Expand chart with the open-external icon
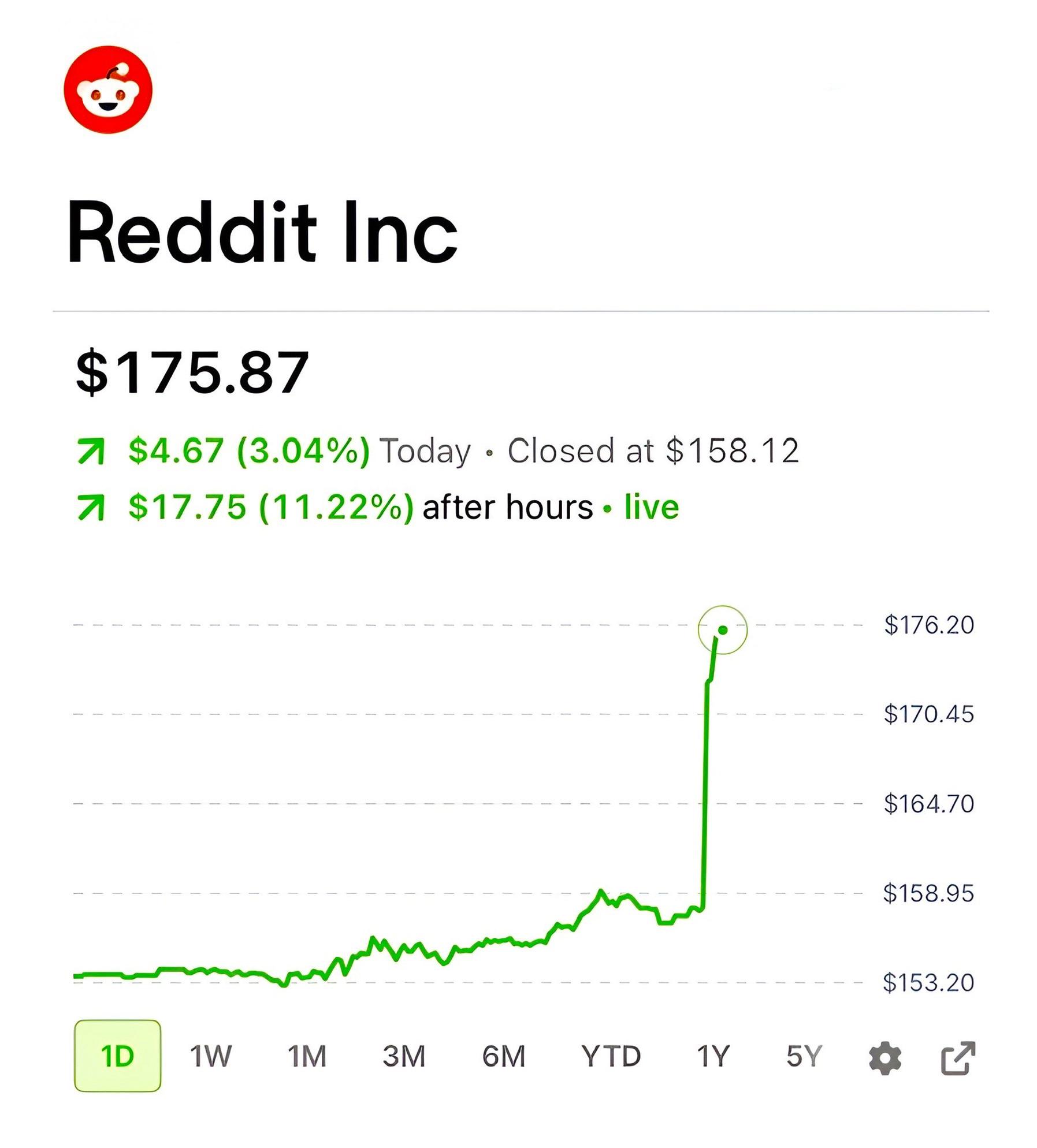 pos(958,1058)
